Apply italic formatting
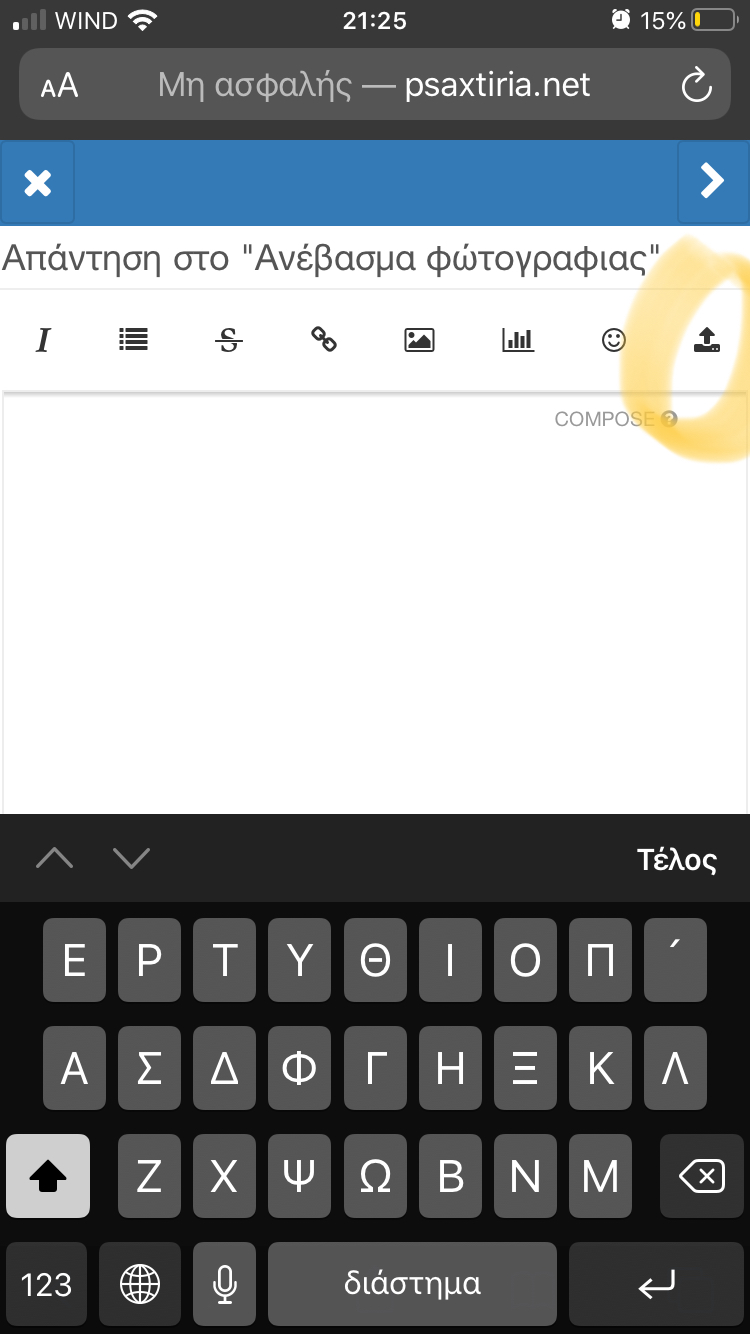This screenshot has width=750, height=1334. pos(43,341)
